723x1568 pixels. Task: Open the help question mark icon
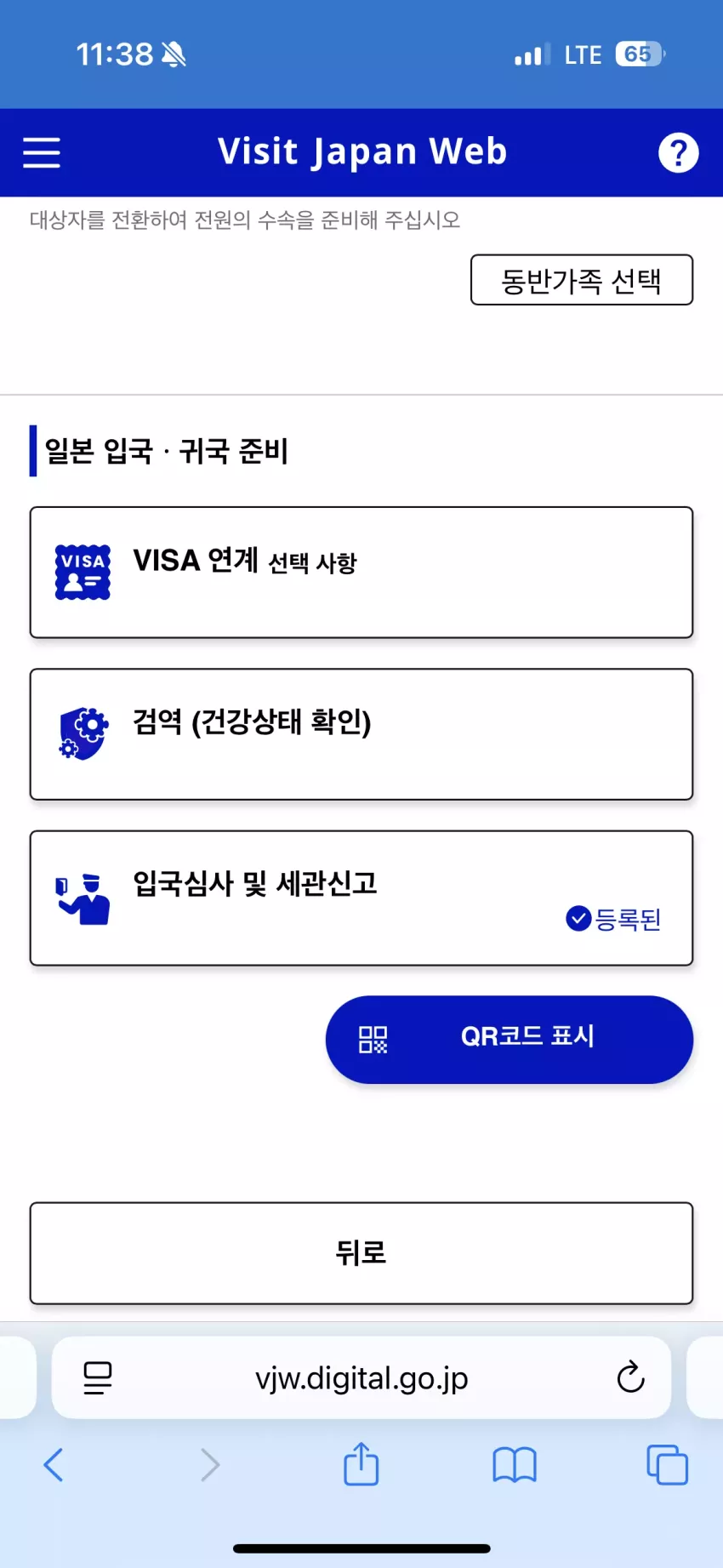click(678, 153)
